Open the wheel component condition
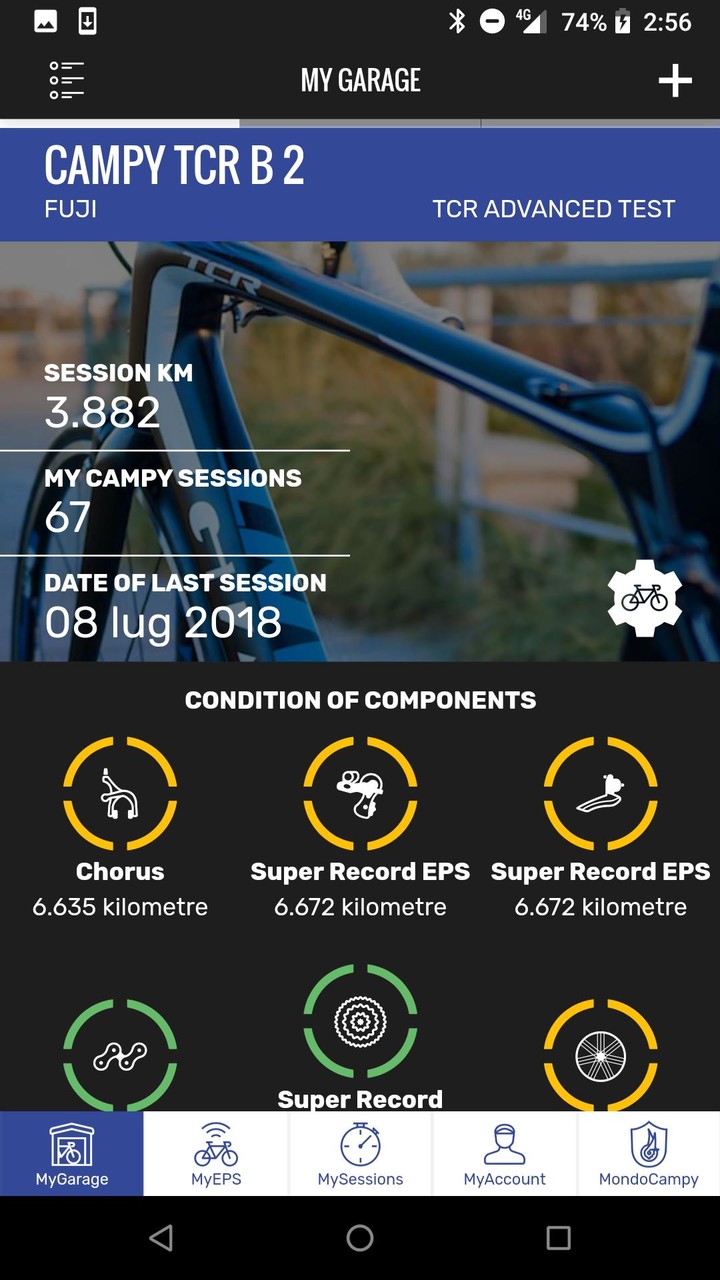 (x=600, y=1056)
